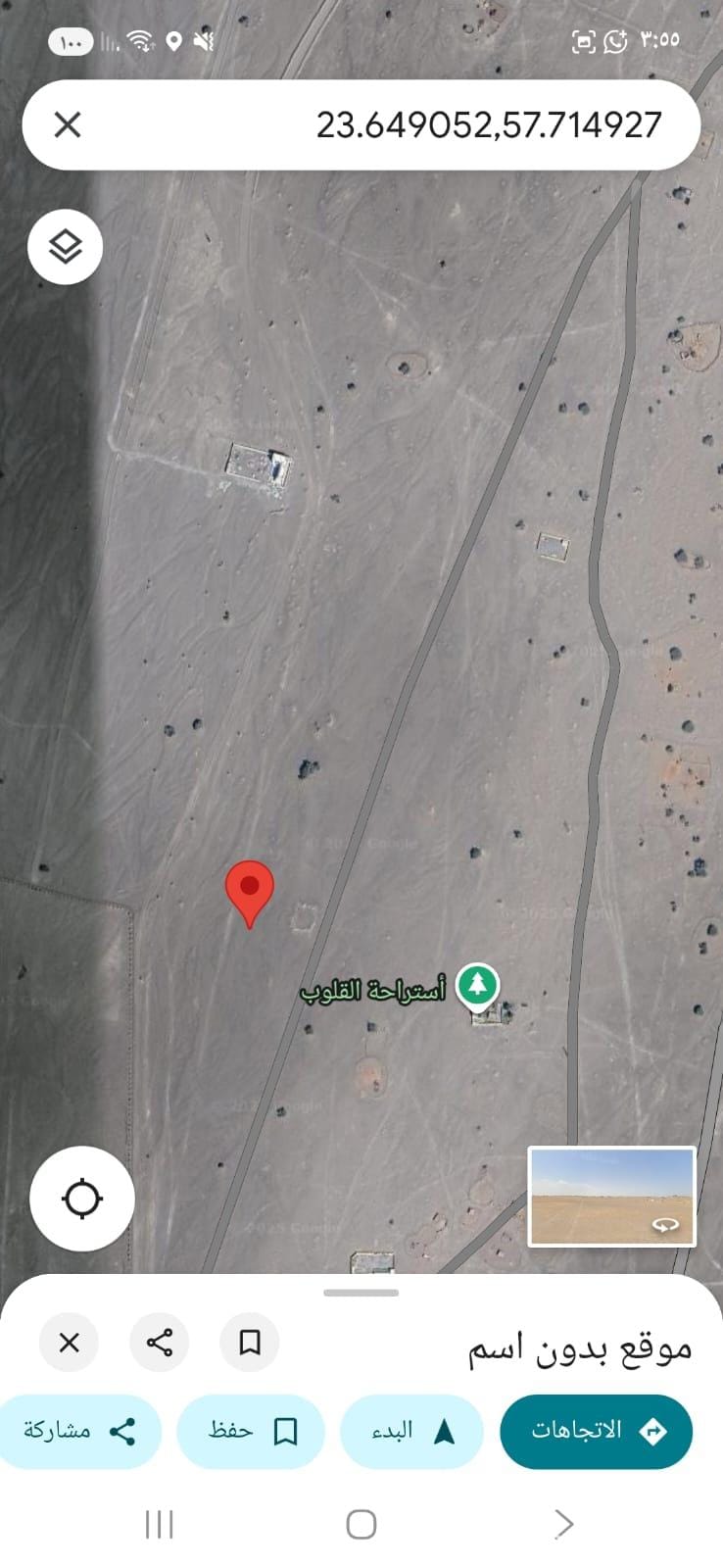Open recent apps from navigation bar
Image resolution: width=723 pixels, height=1568 pixels.
point(159,1524)
